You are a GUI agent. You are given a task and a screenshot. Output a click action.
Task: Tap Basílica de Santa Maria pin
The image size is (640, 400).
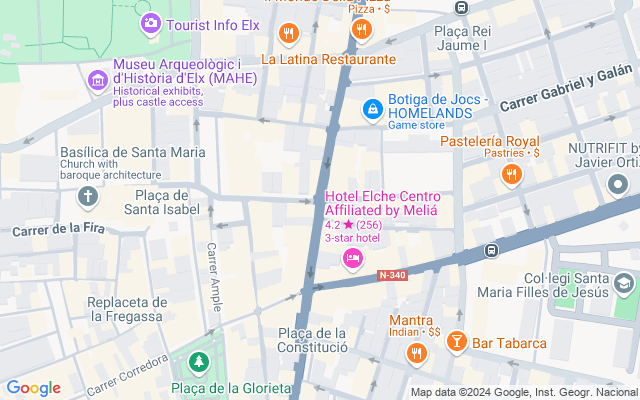(x=88, y=195)
